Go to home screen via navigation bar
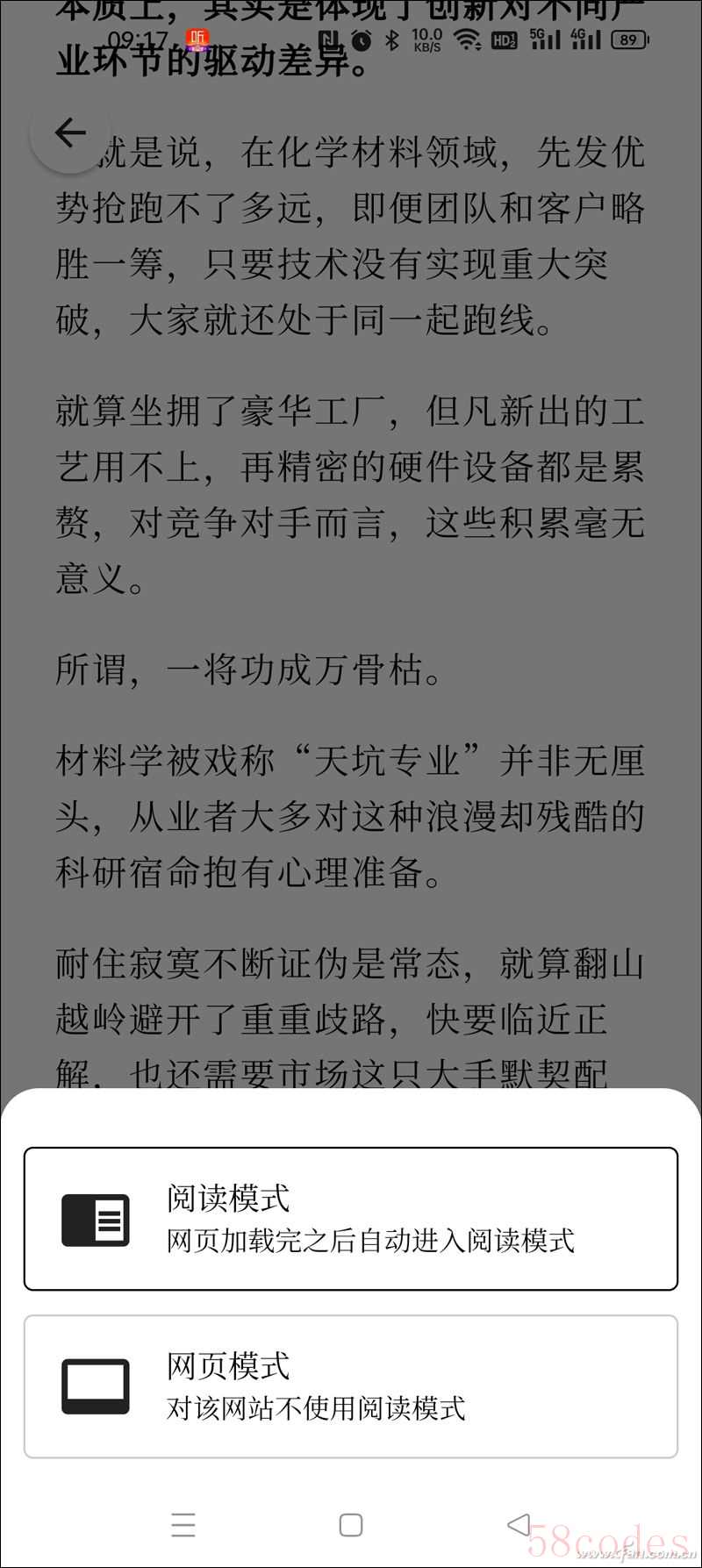 click(351, 1525)
